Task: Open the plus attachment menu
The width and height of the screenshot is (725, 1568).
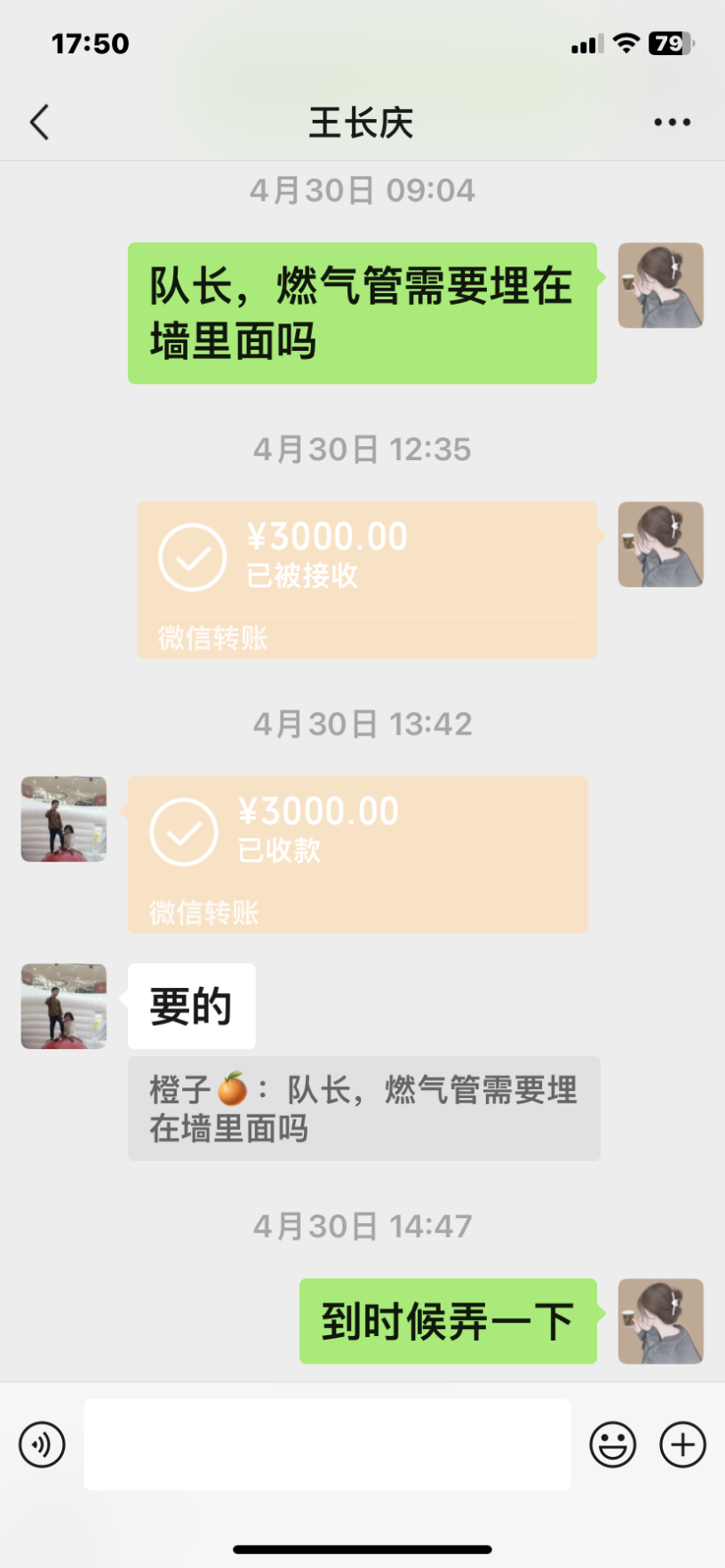Action: click(682, 1445)
